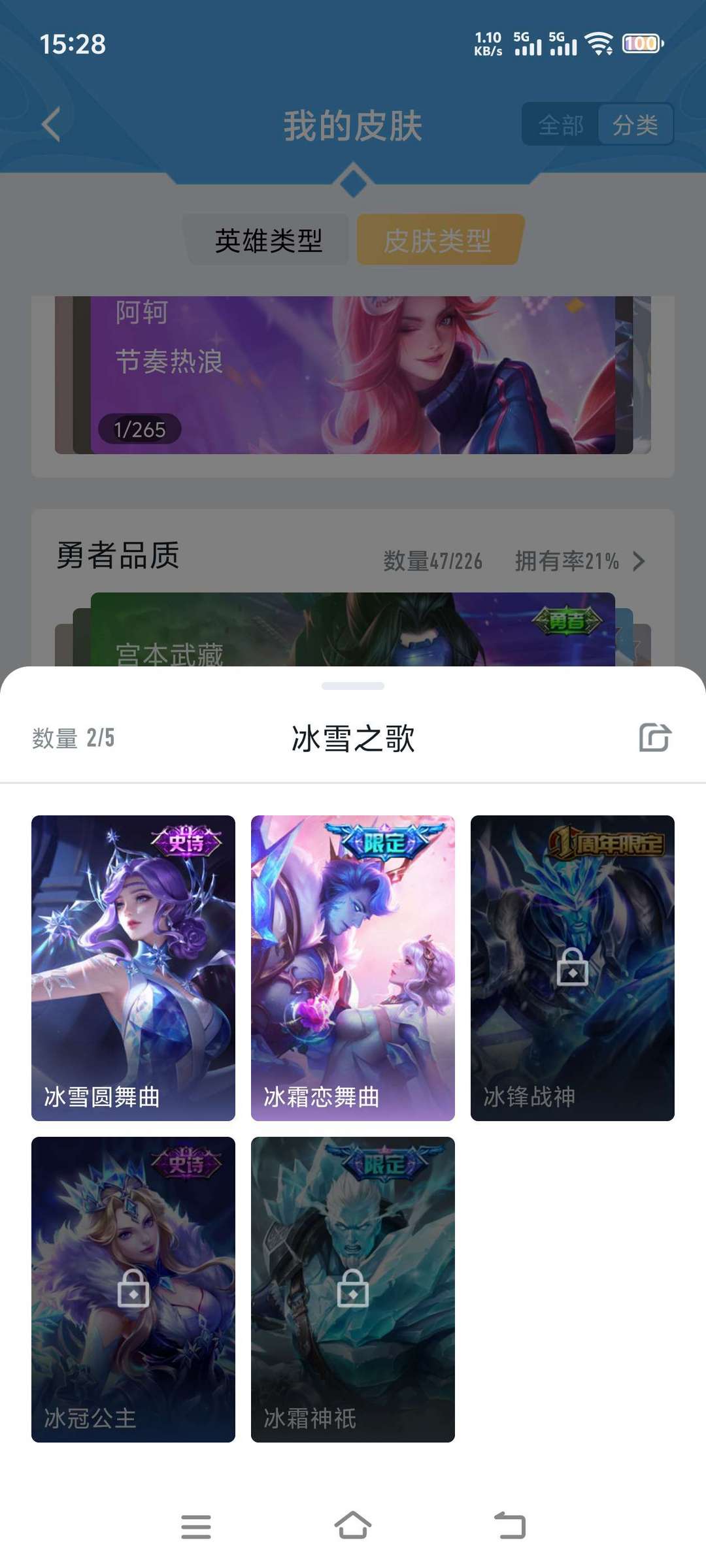Open the locked 冰冠公主 skin

133,1289
